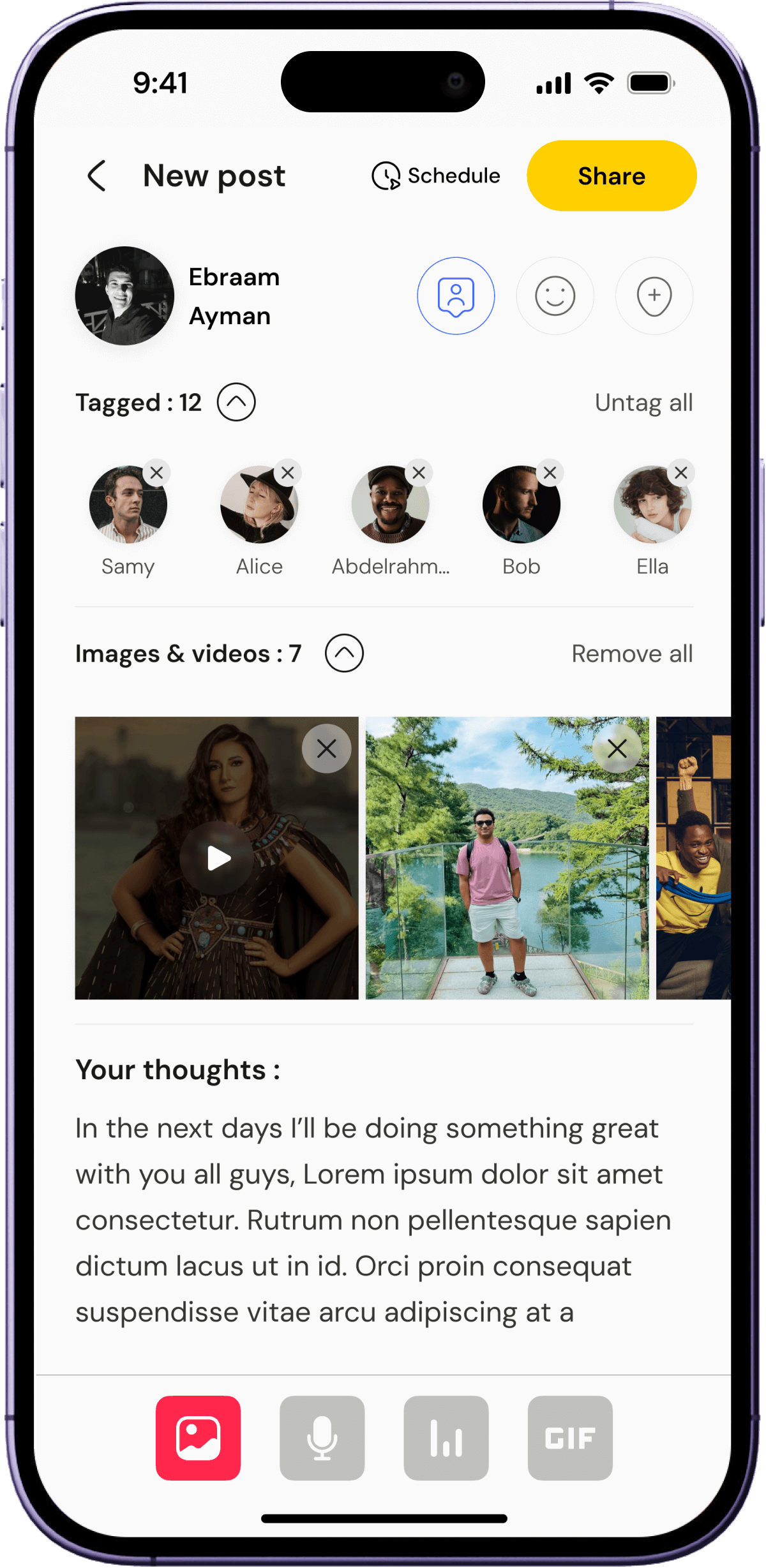Tap the yellow Share button
Screen dimensions: 766x1568
click(x=611, y=176)
